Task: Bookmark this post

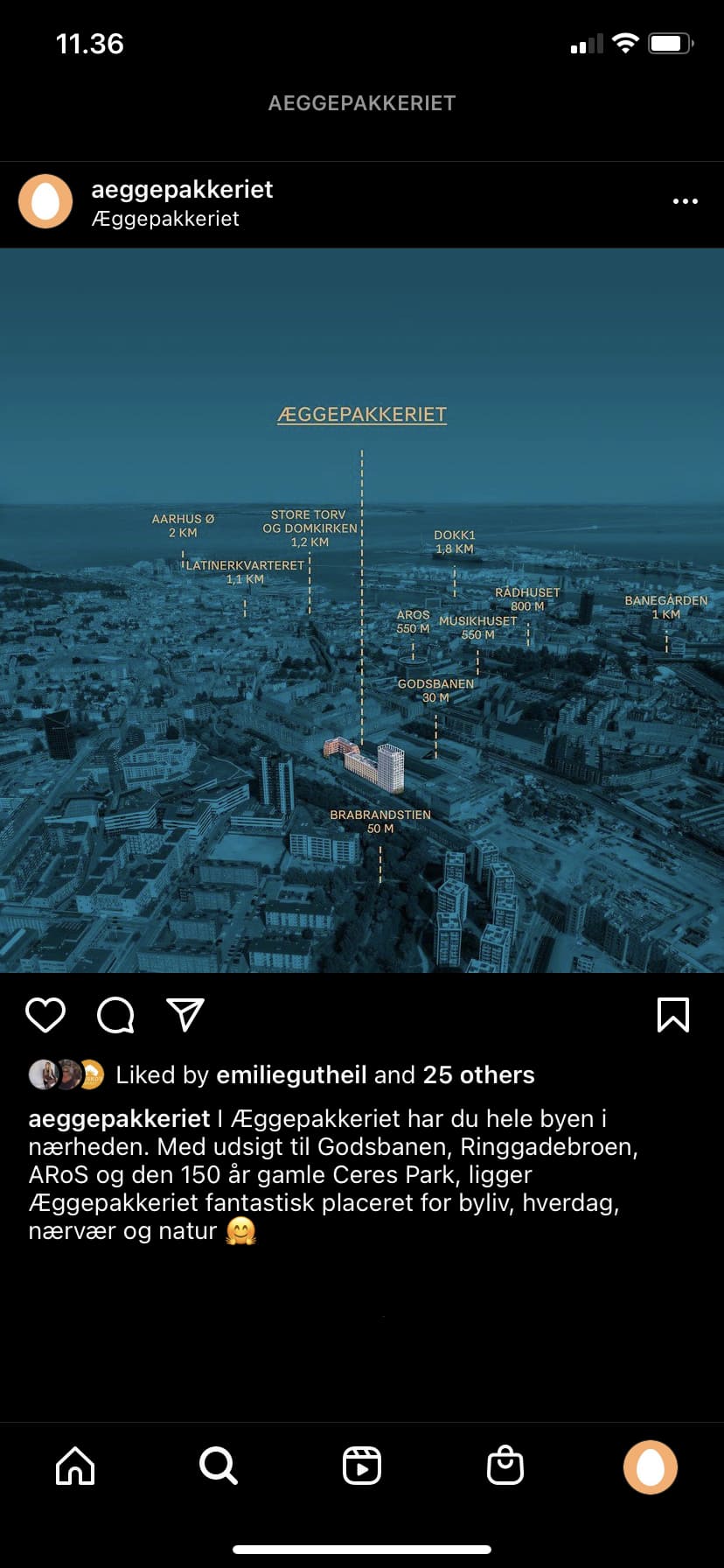Action: pos(672,1015)
